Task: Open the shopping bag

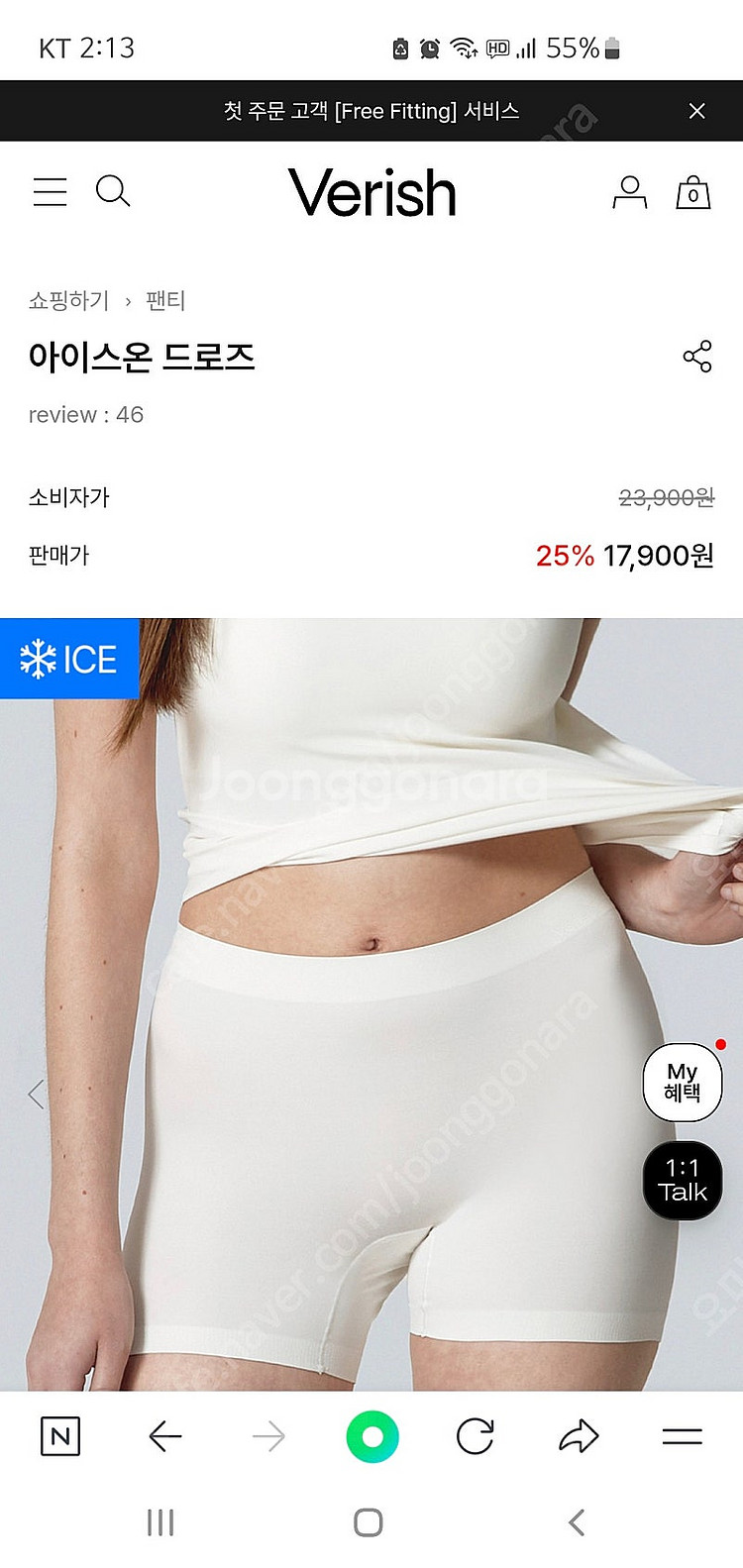Action: click(x=692, y=192)
